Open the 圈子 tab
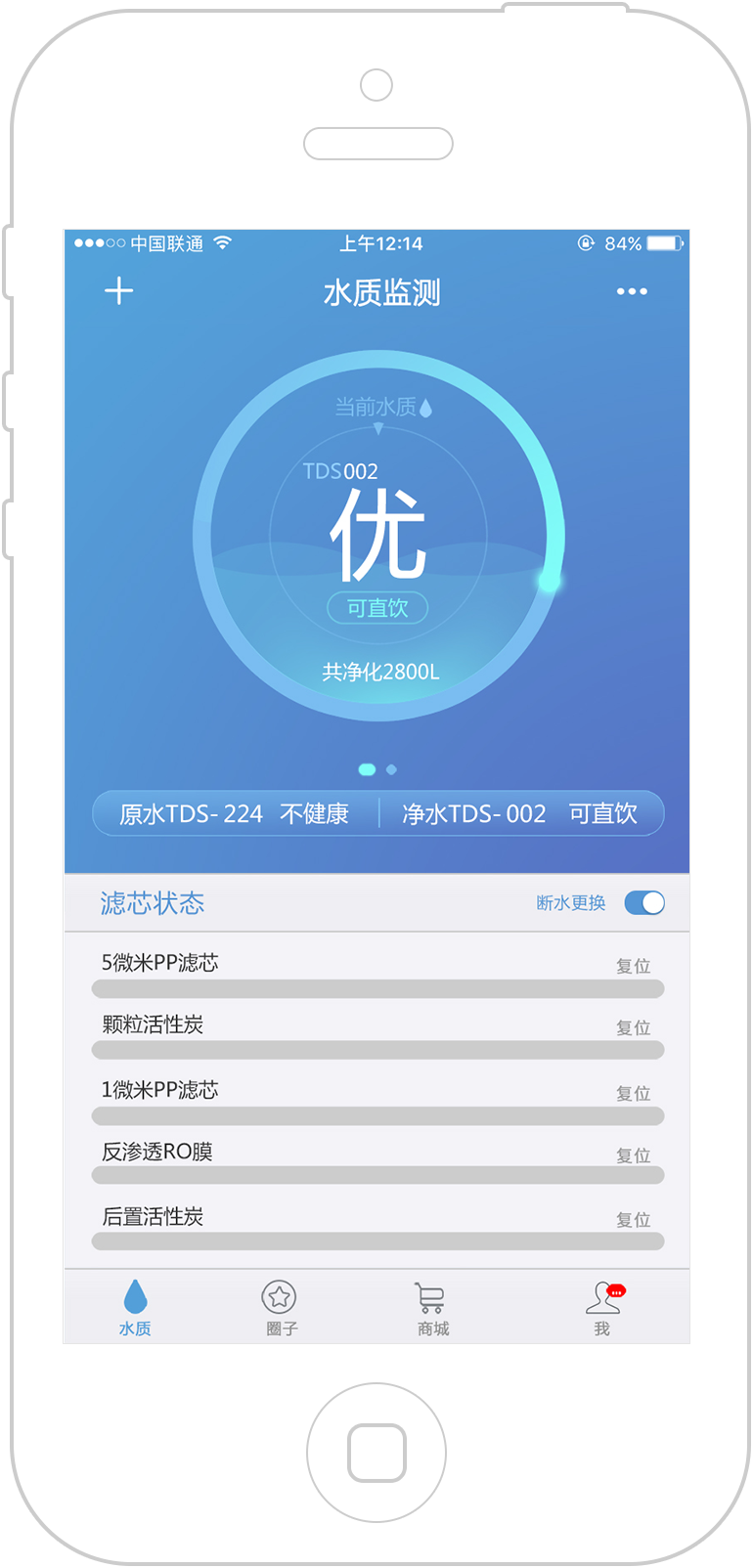This screenshot has height=1568, width=753. [280, 1308]
